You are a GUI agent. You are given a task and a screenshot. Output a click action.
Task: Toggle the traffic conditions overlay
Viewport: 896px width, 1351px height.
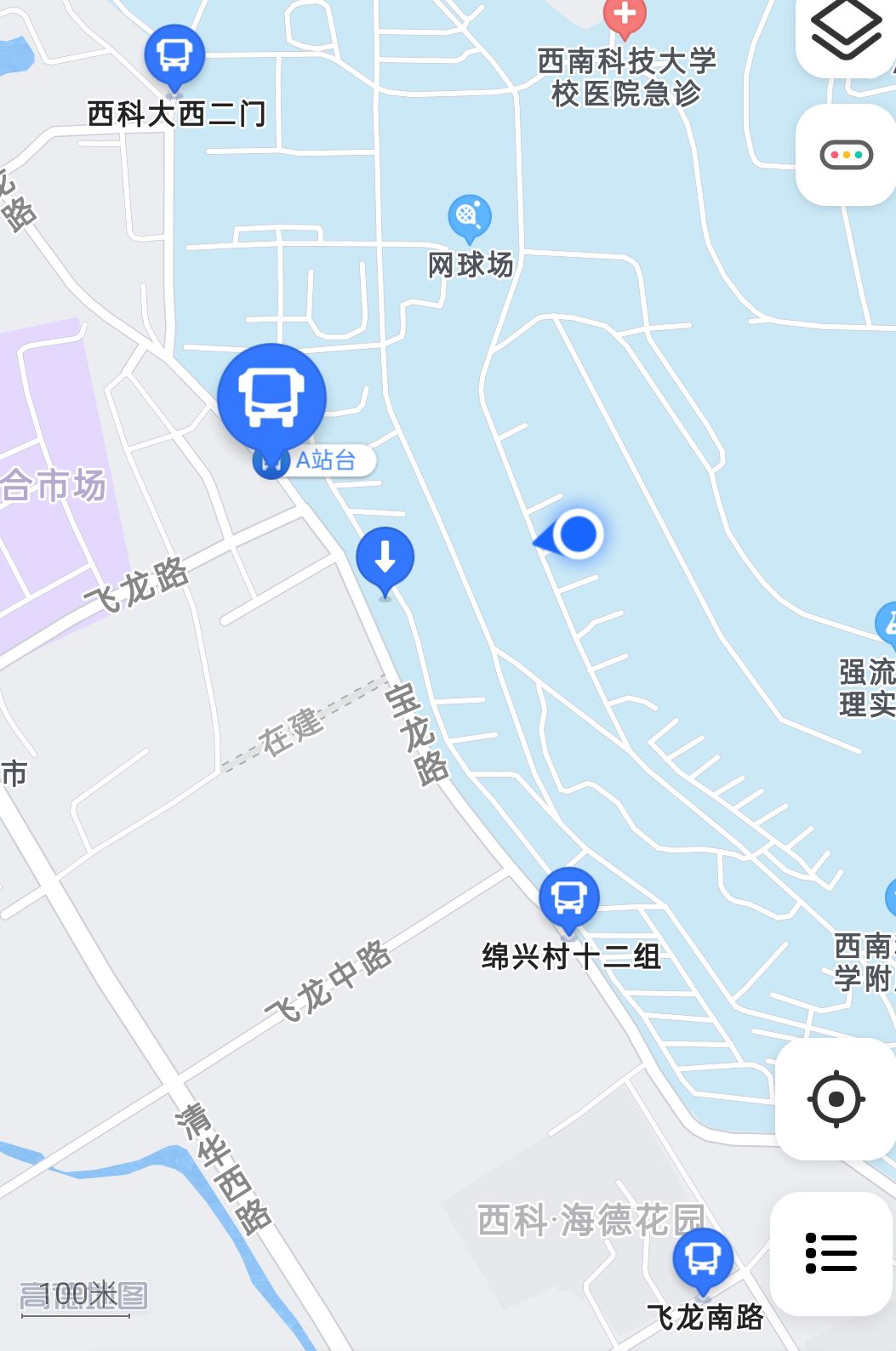click(846, 156)
